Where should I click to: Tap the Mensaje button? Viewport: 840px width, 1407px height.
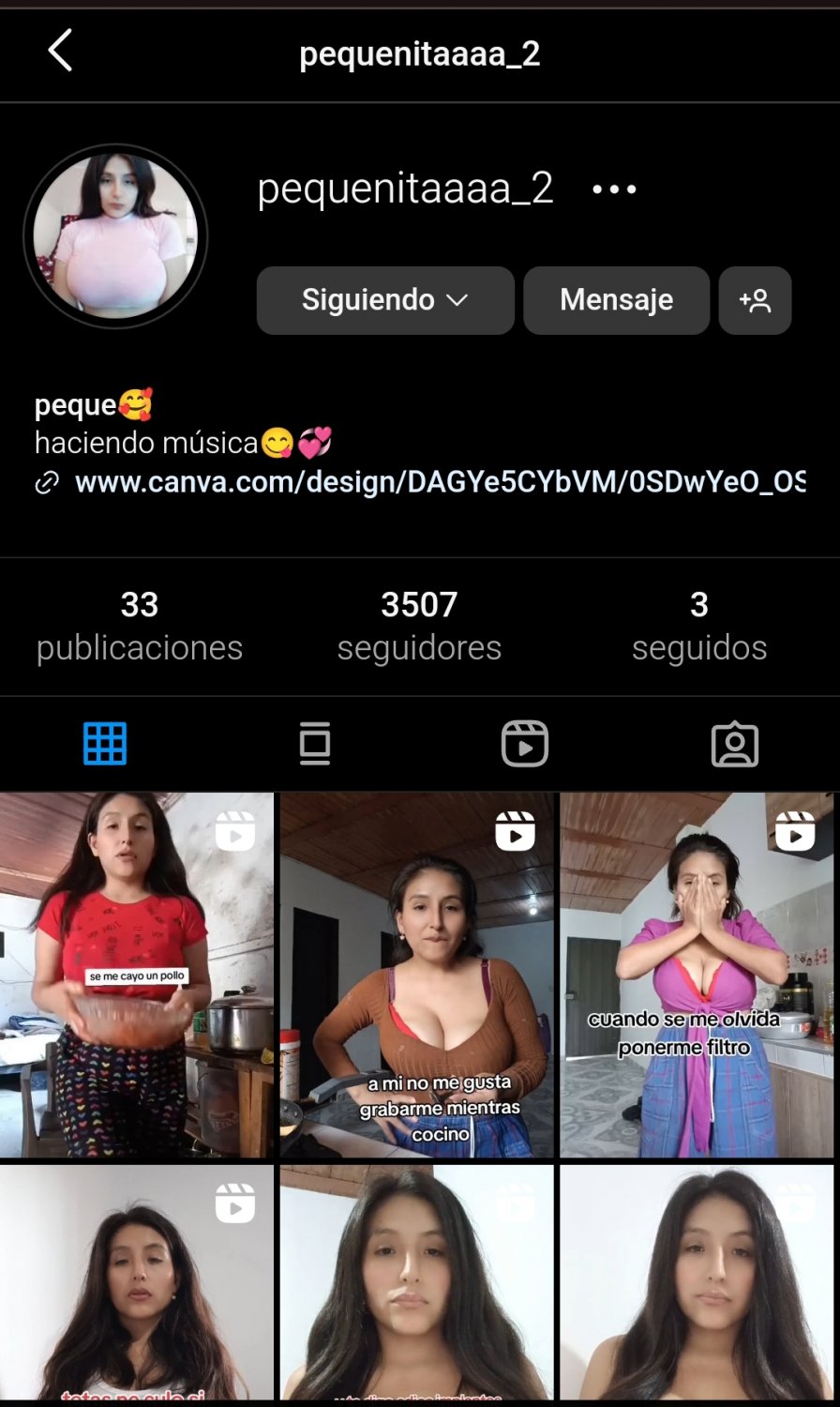[x=616, y=300]
